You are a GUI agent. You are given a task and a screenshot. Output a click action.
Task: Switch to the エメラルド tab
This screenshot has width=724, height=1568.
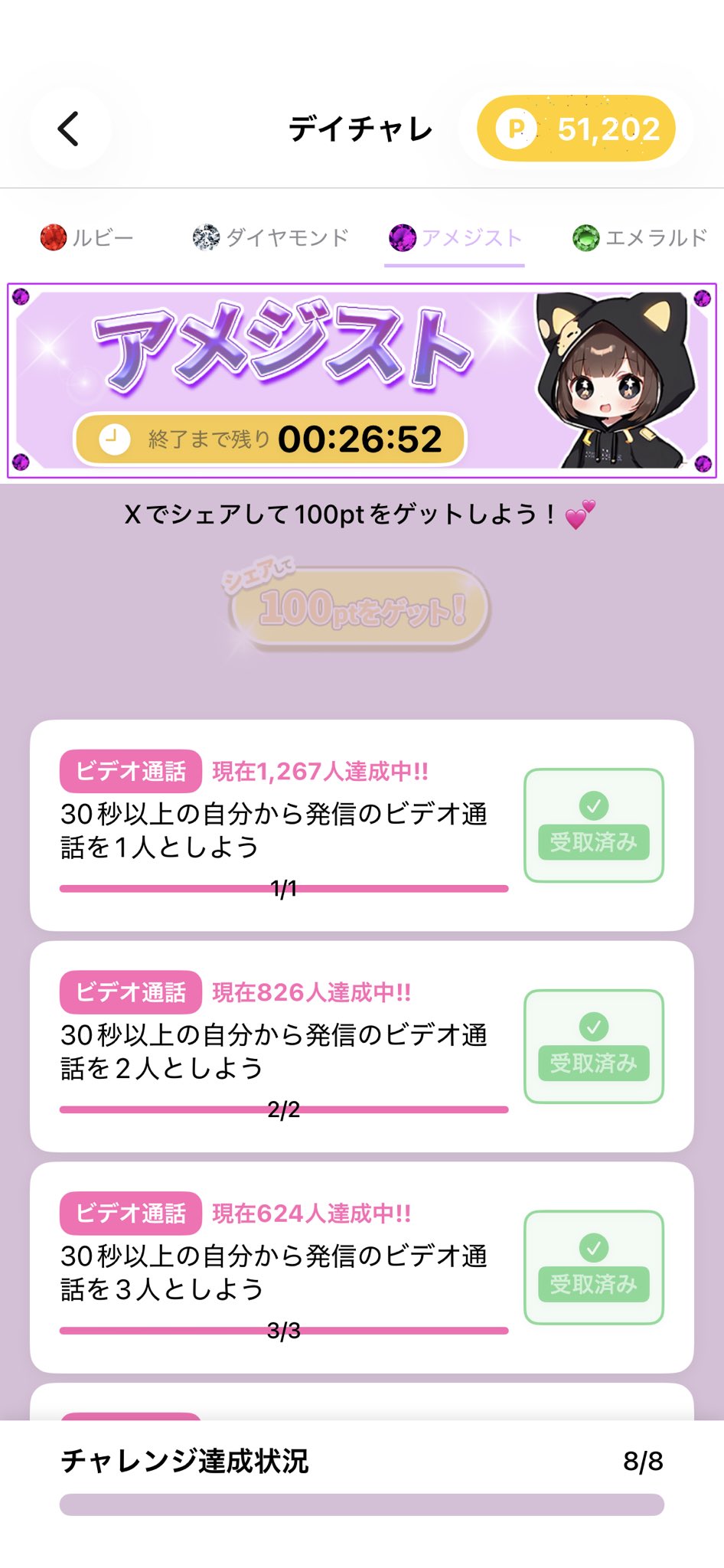(640, 238)
